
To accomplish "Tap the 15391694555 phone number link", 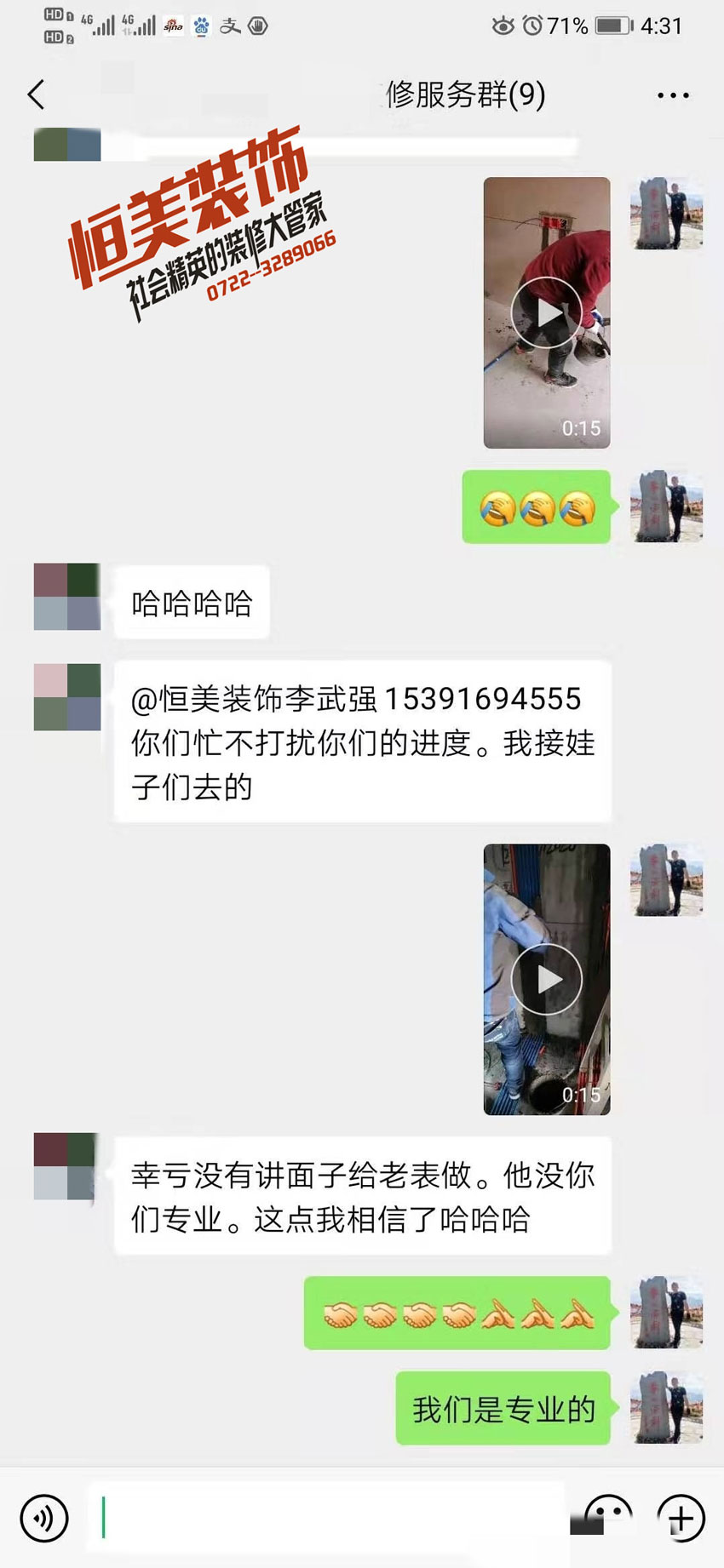I will tap(483, 699).
